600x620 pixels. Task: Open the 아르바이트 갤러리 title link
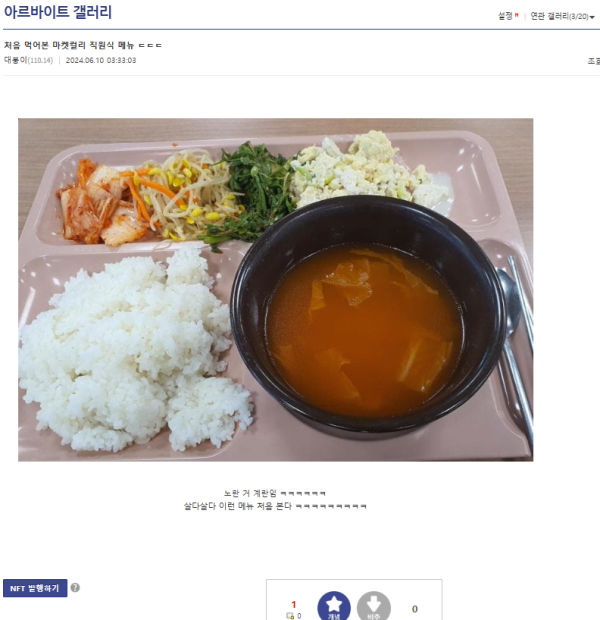[x=58, y=13]
